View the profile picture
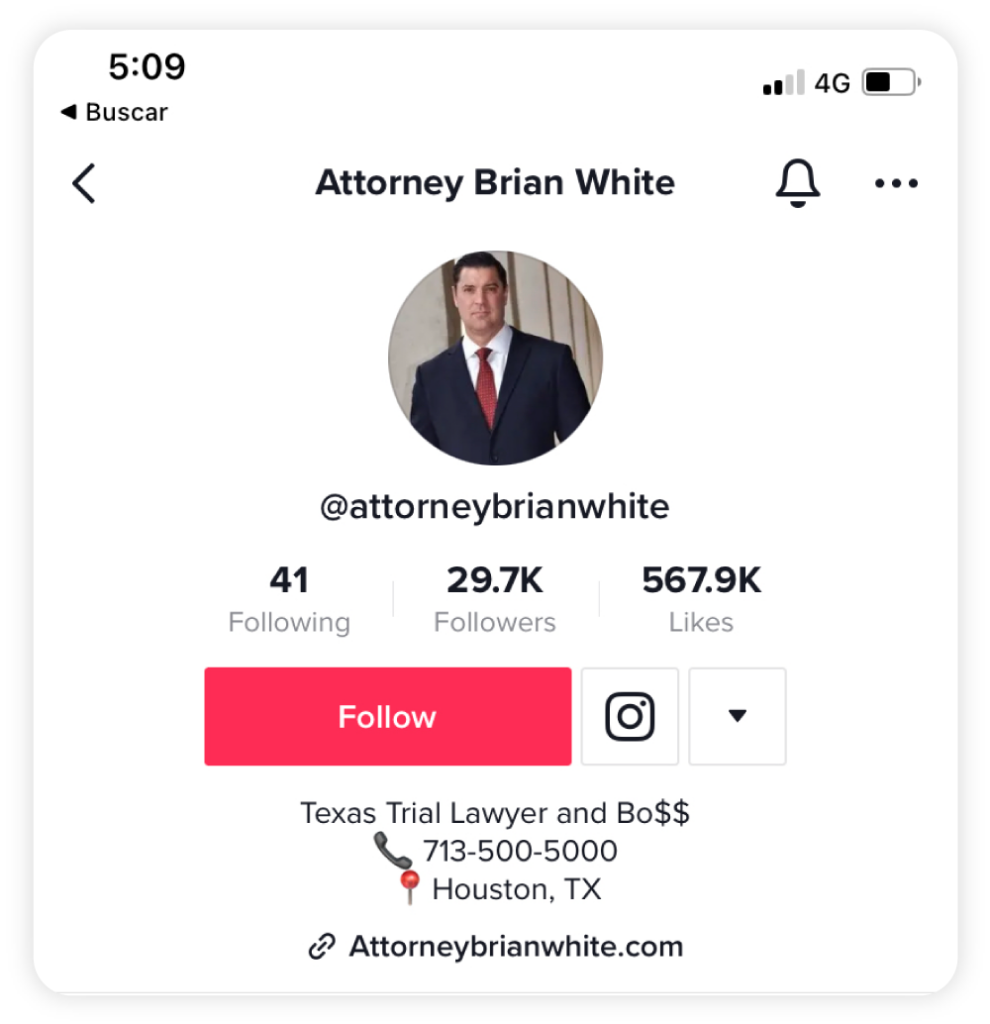Viewport: 990px width, 1024px height. tap(495, 358)
